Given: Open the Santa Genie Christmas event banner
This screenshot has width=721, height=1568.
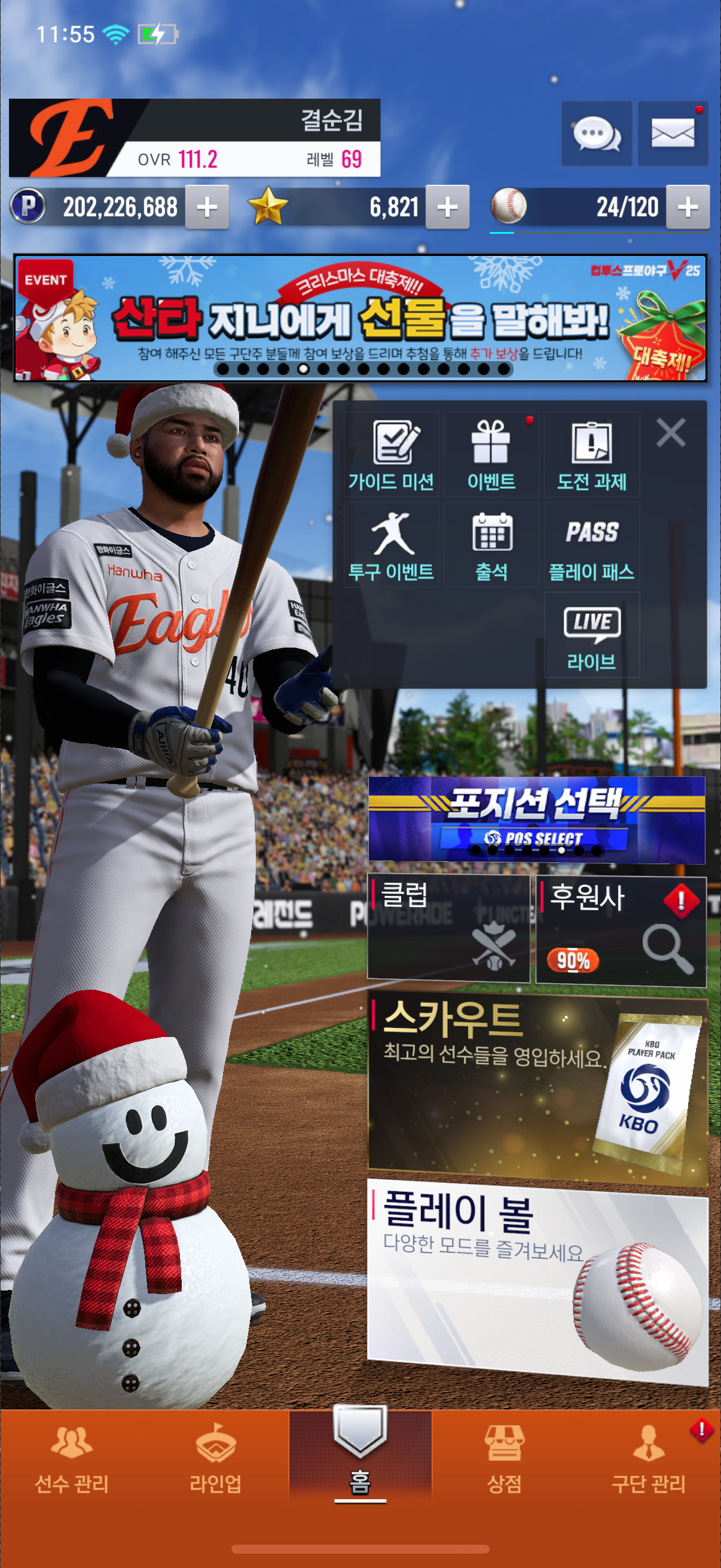Looking at the screenshot, I should [360, 318].
